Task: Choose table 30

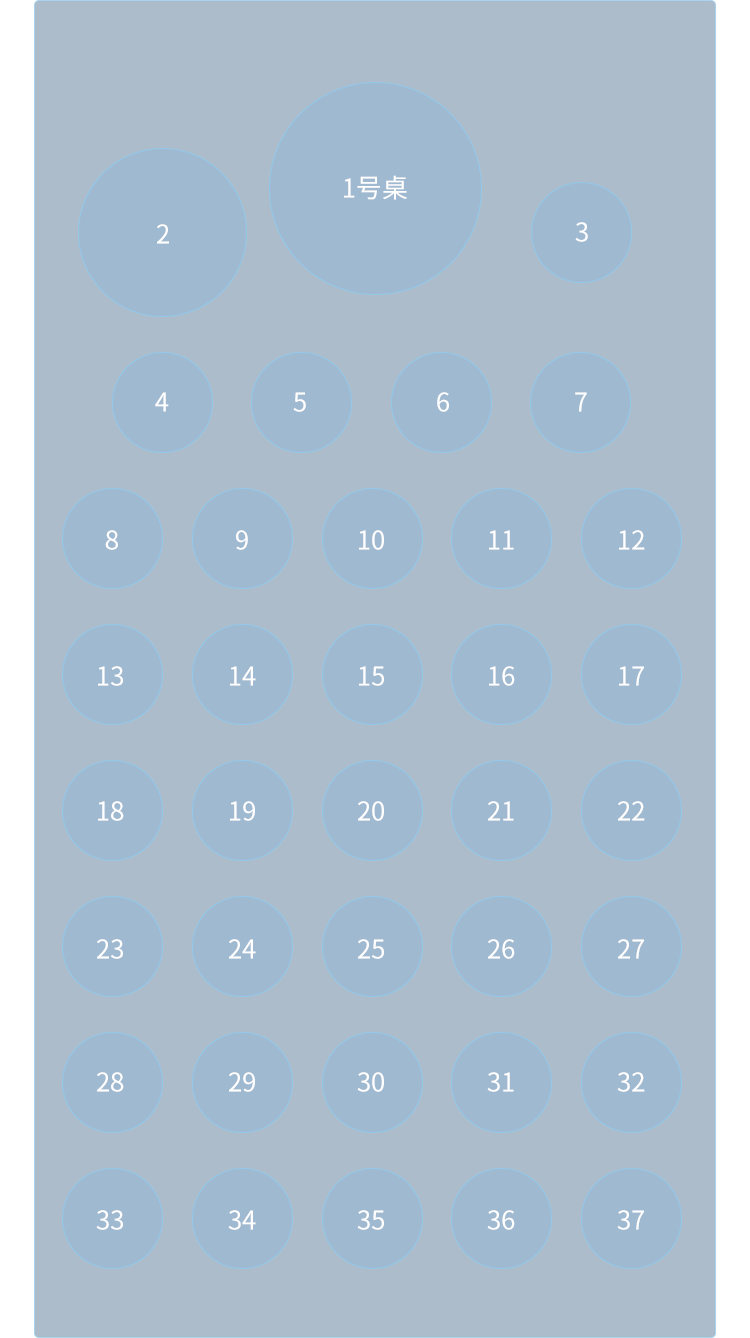Action: point(372,1083)
